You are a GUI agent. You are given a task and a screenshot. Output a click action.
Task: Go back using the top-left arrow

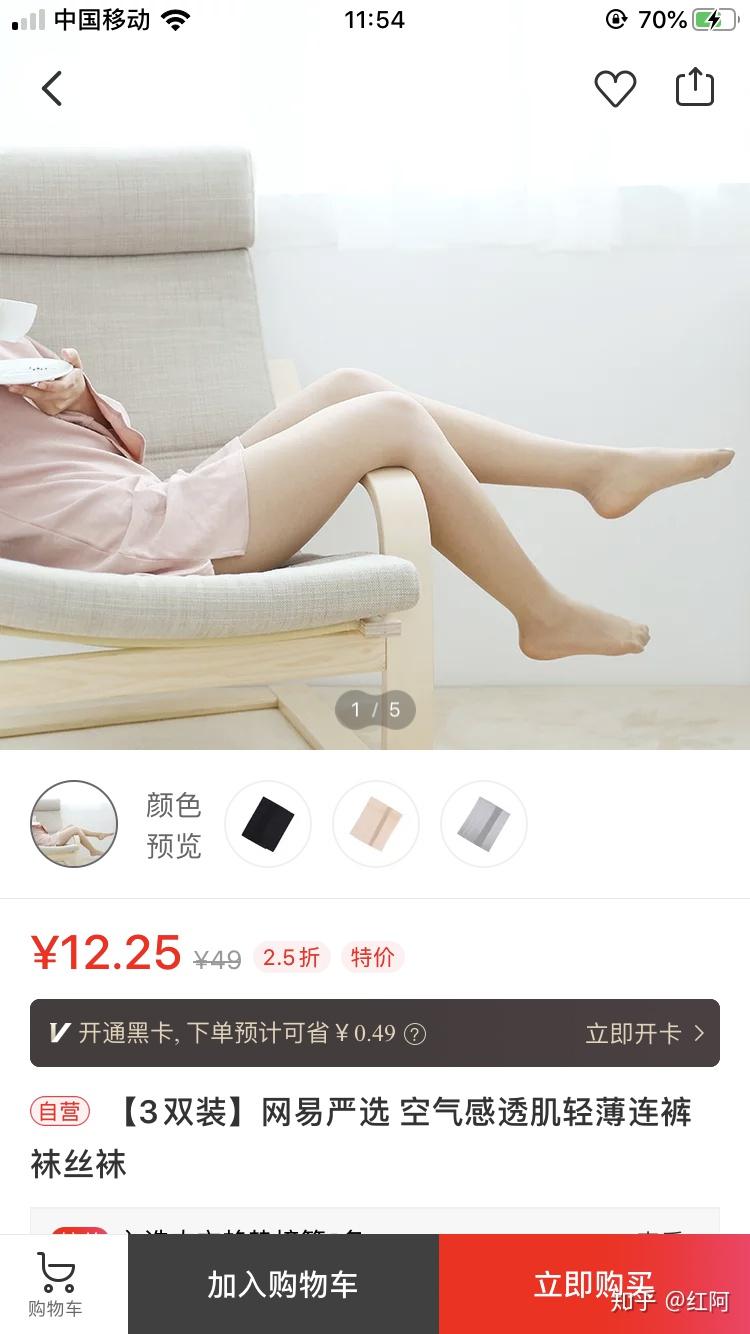[52, 88]
